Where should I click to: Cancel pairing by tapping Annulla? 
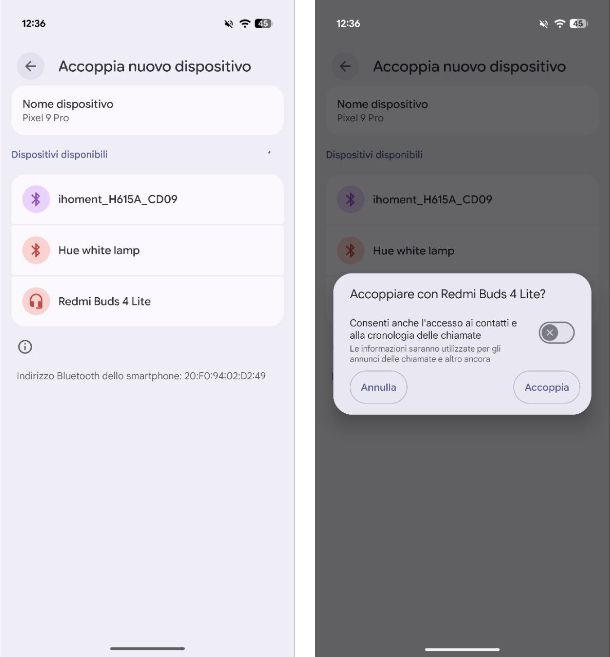coord(379,387)
